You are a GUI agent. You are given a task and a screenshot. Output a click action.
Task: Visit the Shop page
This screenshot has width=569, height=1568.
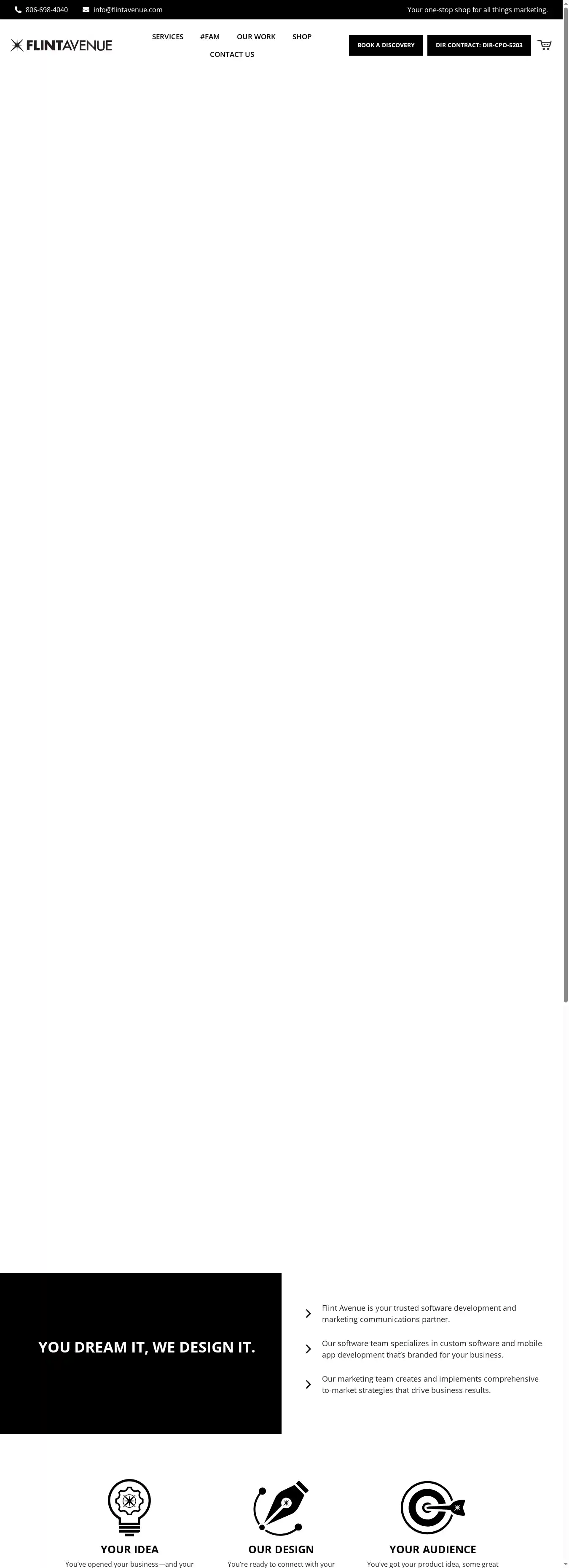point(301,37)
